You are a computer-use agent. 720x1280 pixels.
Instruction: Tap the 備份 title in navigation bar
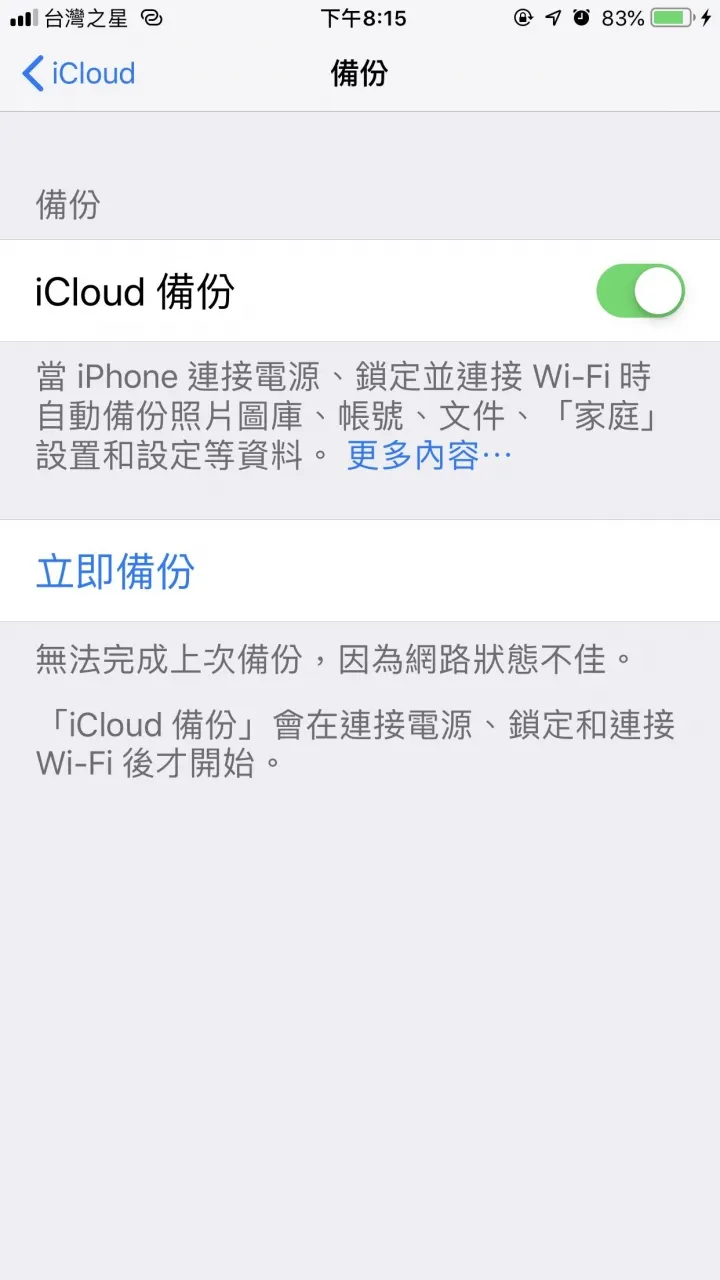click(360, 73)
